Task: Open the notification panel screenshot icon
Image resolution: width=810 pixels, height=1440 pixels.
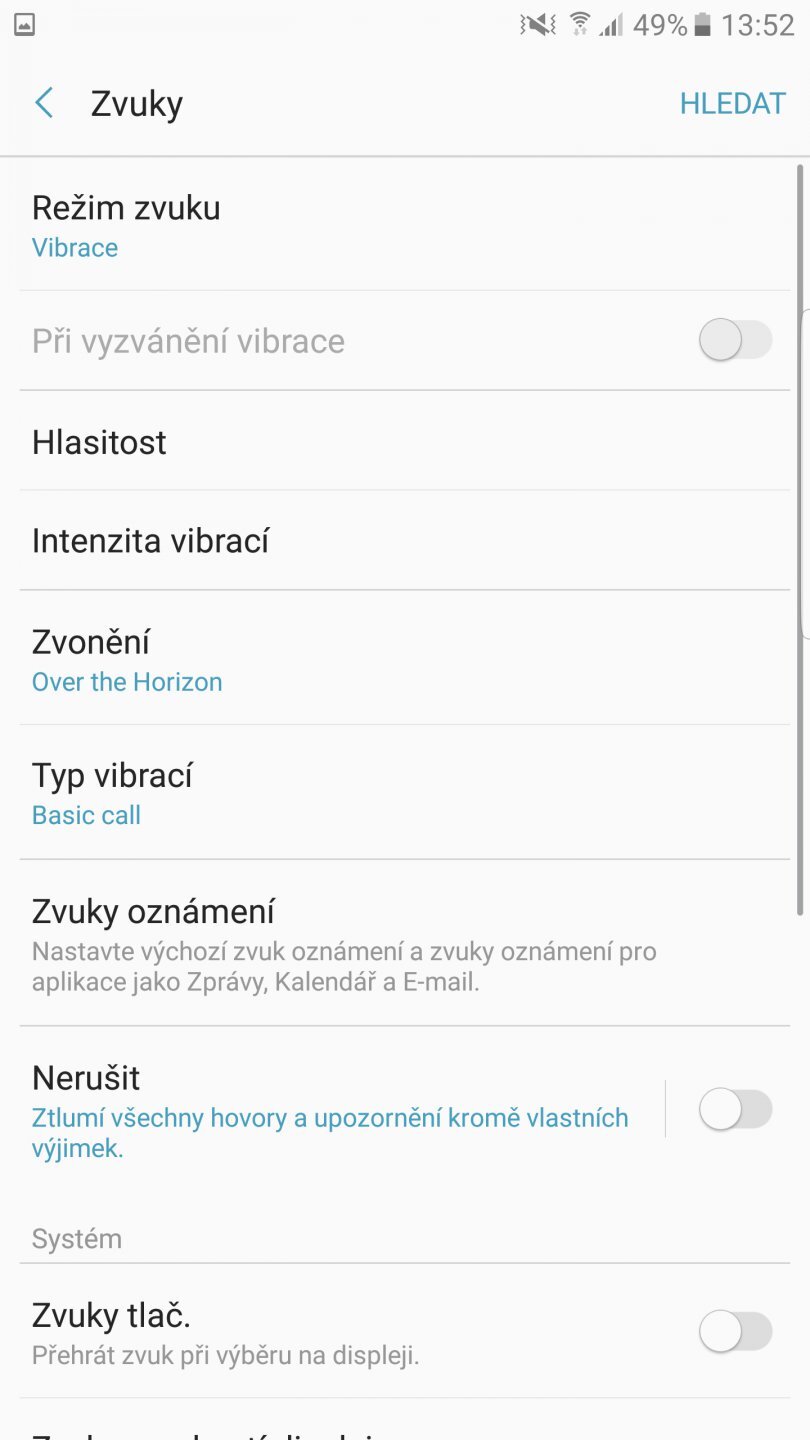Action: point(24,23)
